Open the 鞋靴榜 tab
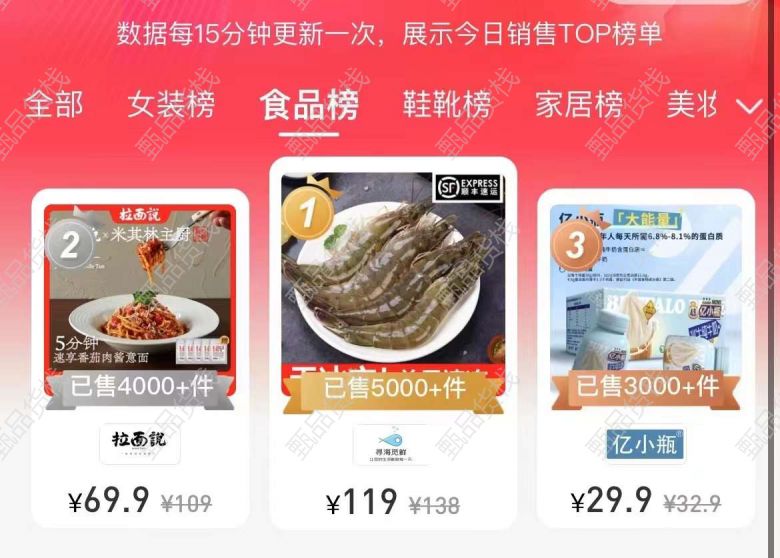Image resolution: width=780 pixels, height=558 pixels. coord(446,104)
